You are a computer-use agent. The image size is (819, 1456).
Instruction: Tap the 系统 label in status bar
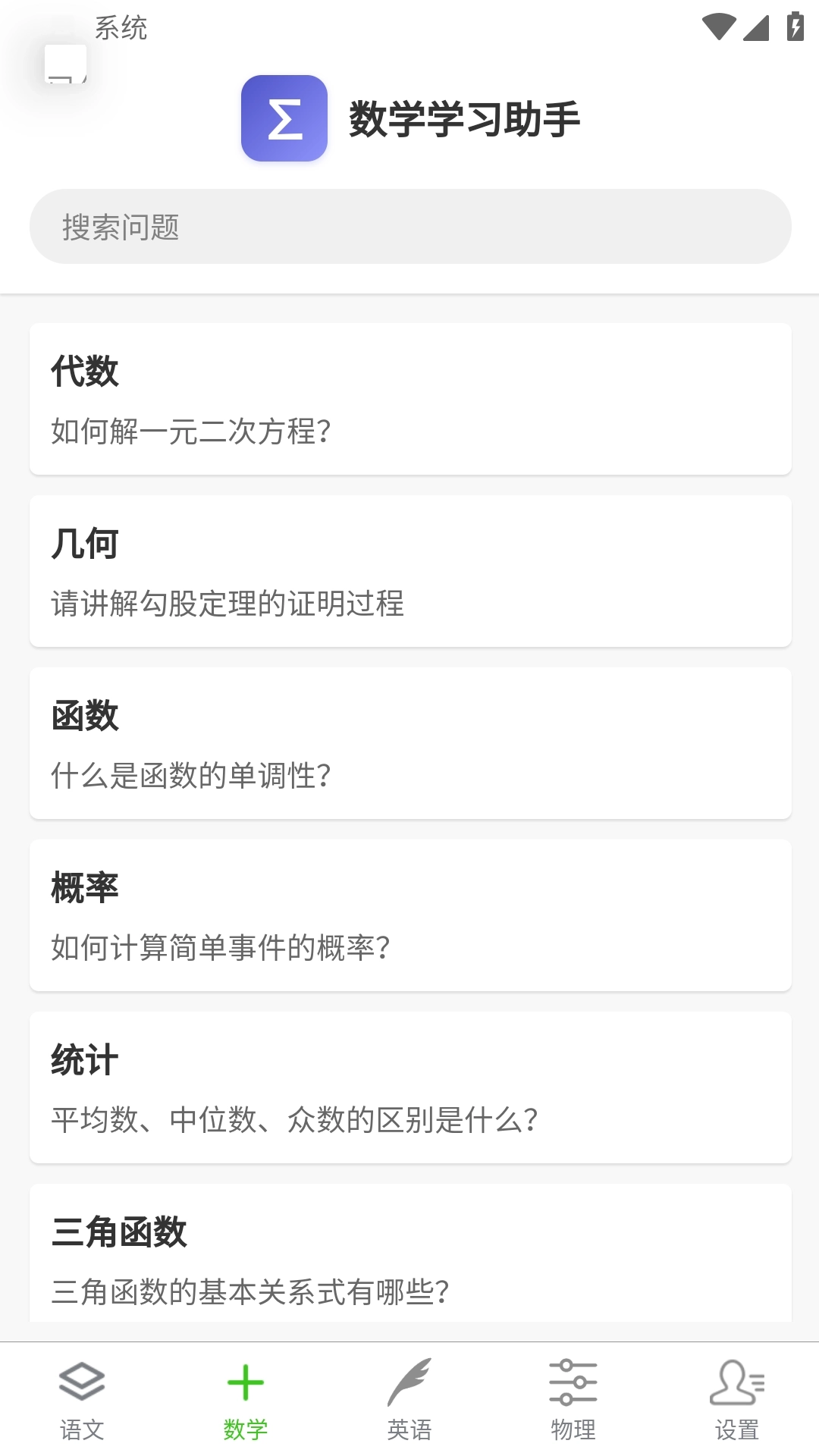(121, 29)
